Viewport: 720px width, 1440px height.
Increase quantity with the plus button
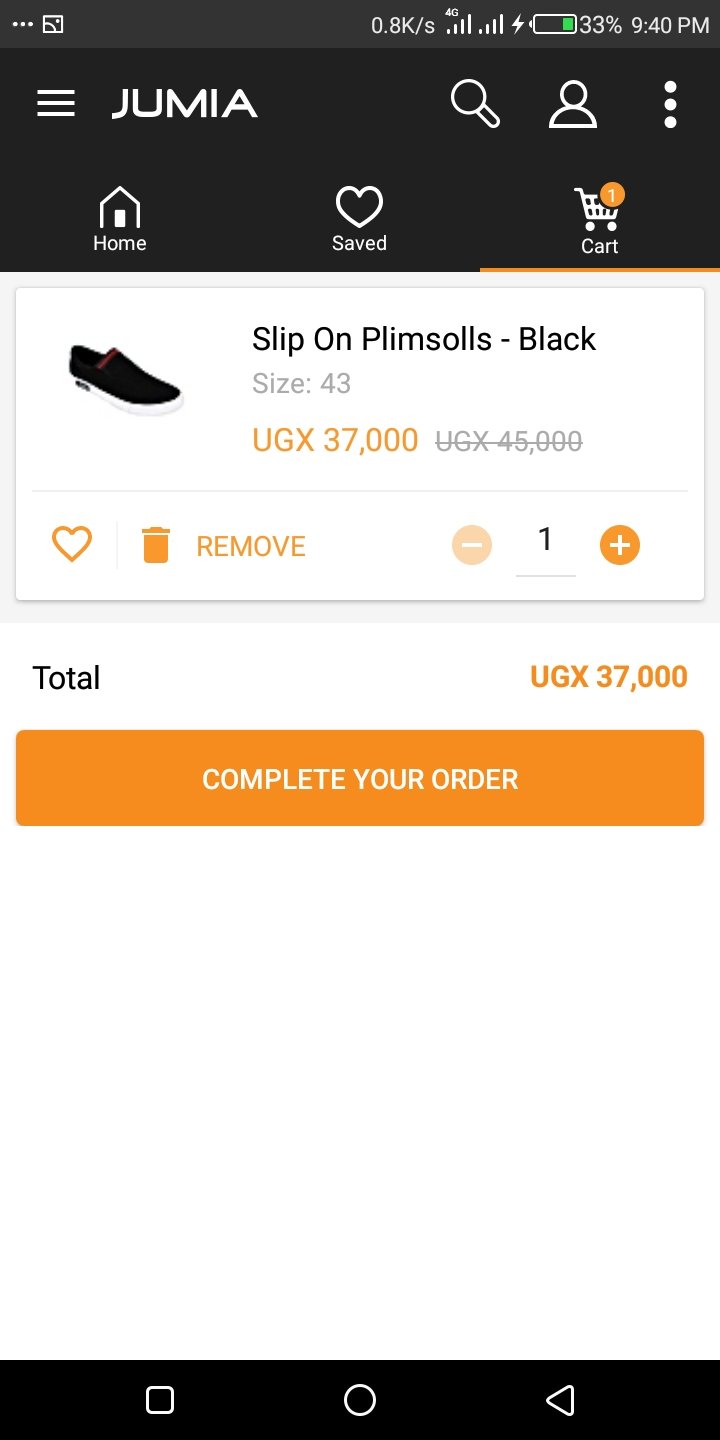[620, 545]
